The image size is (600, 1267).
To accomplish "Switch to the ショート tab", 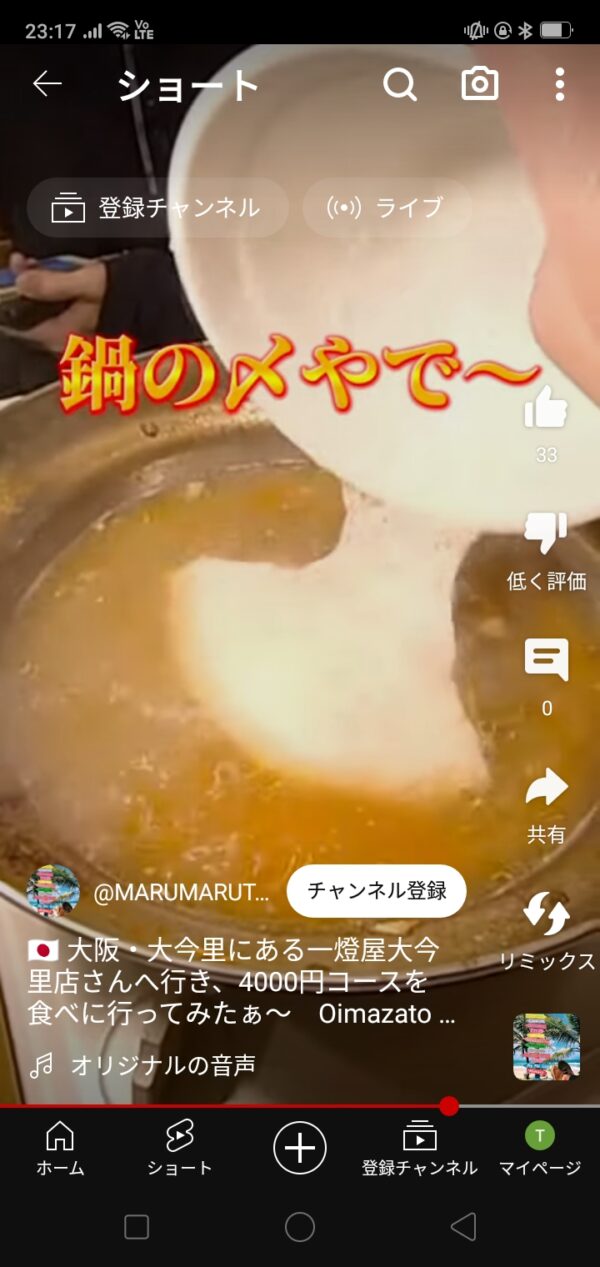I will tap(180, 1147).
